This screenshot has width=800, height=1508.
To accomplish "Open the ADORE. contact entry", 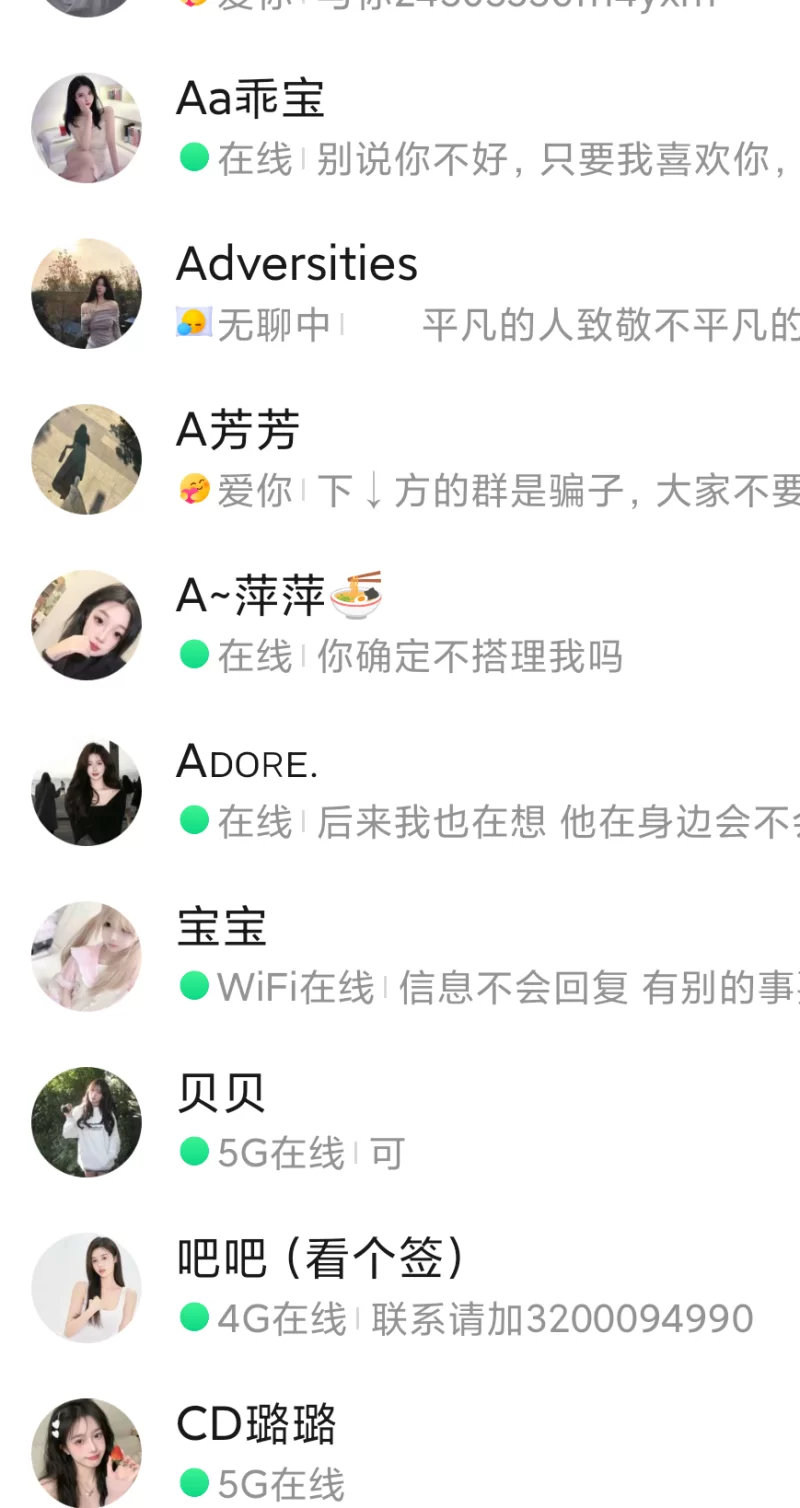I will pos(247,764).
